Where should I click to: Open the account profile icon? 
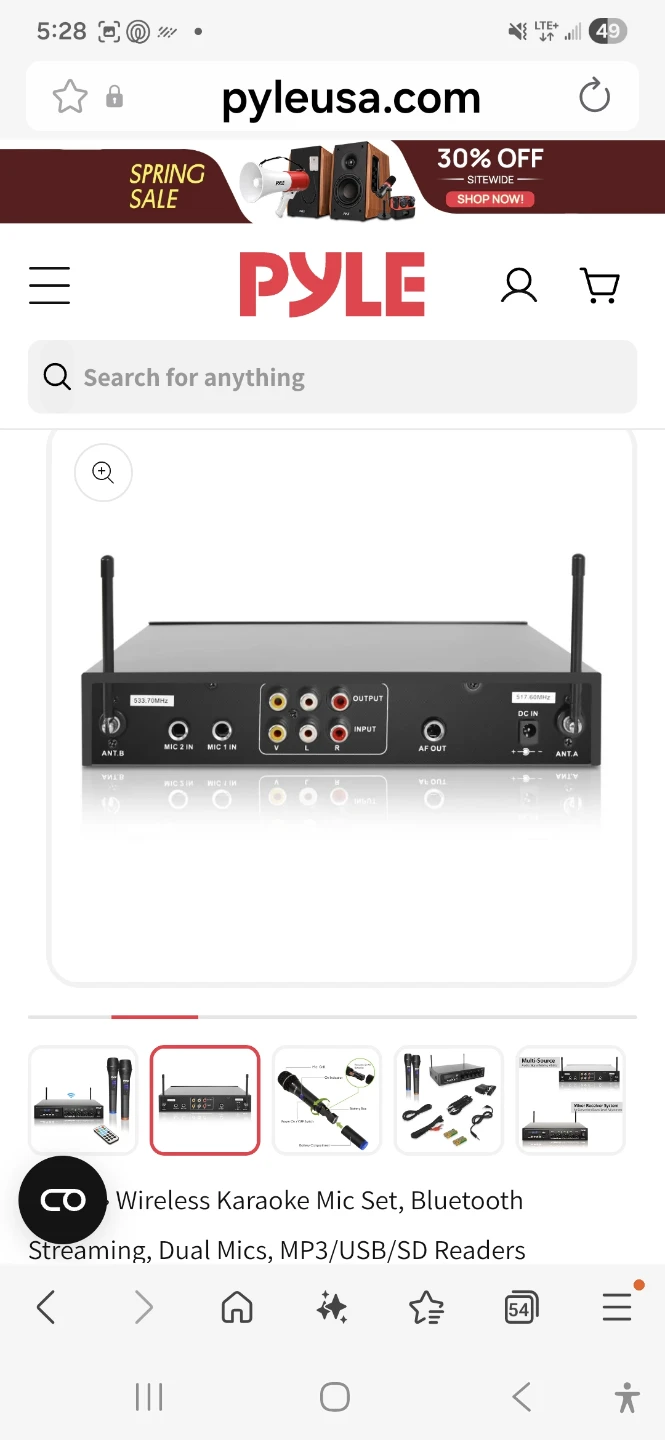(518, 285)
